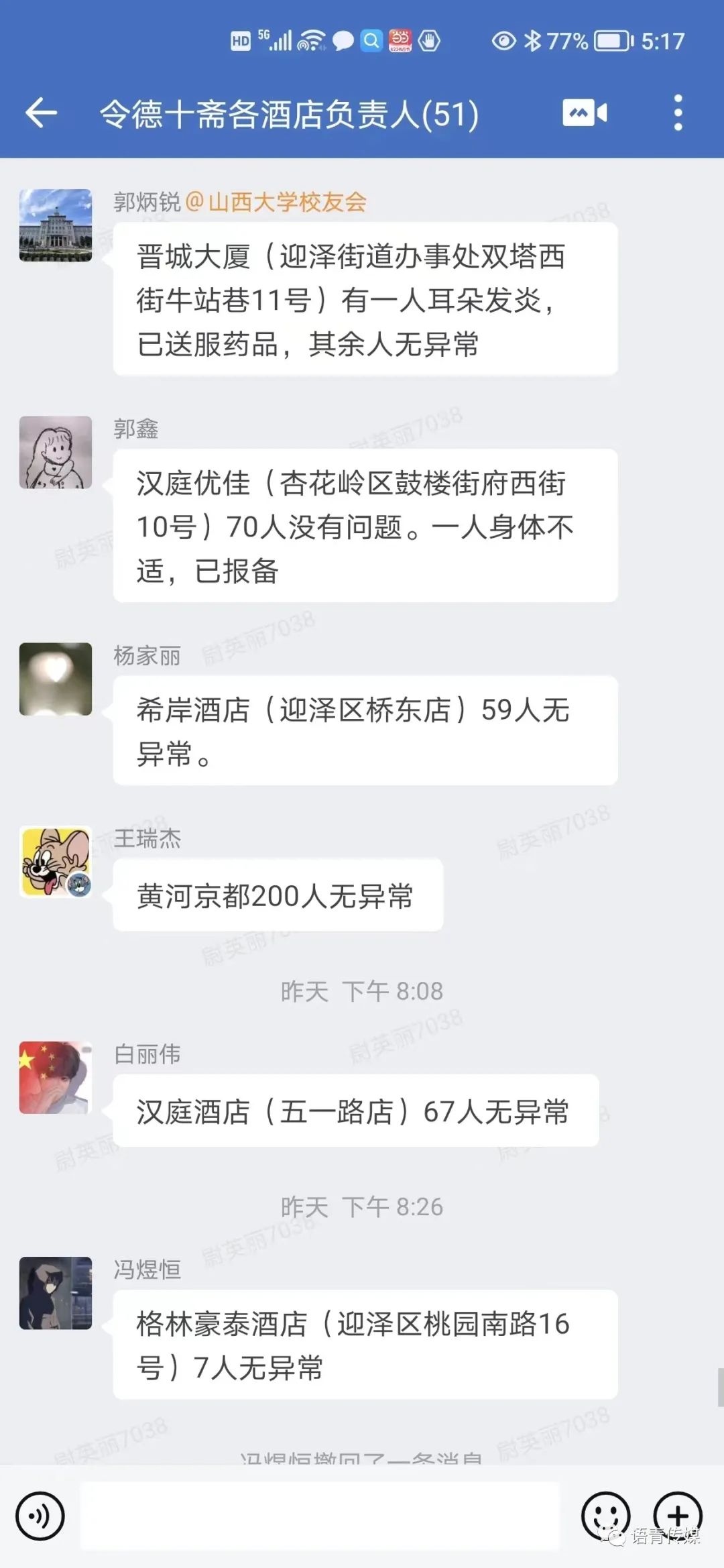Tap the voice input icon
Screen dimensions: 724x1568
pos(40,1515)
